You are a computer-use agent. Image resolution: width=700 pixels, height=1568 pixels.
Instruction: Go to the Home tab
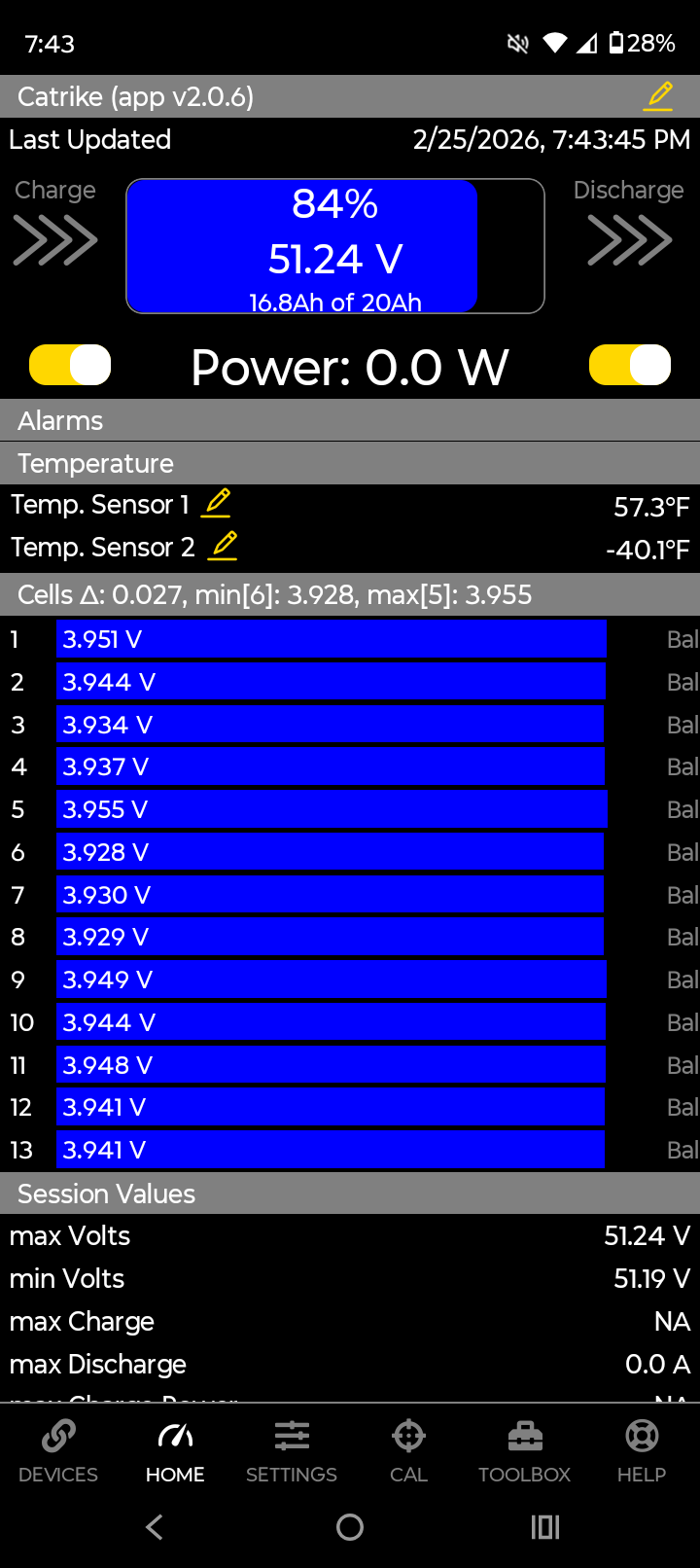[x=175, y=1451]
